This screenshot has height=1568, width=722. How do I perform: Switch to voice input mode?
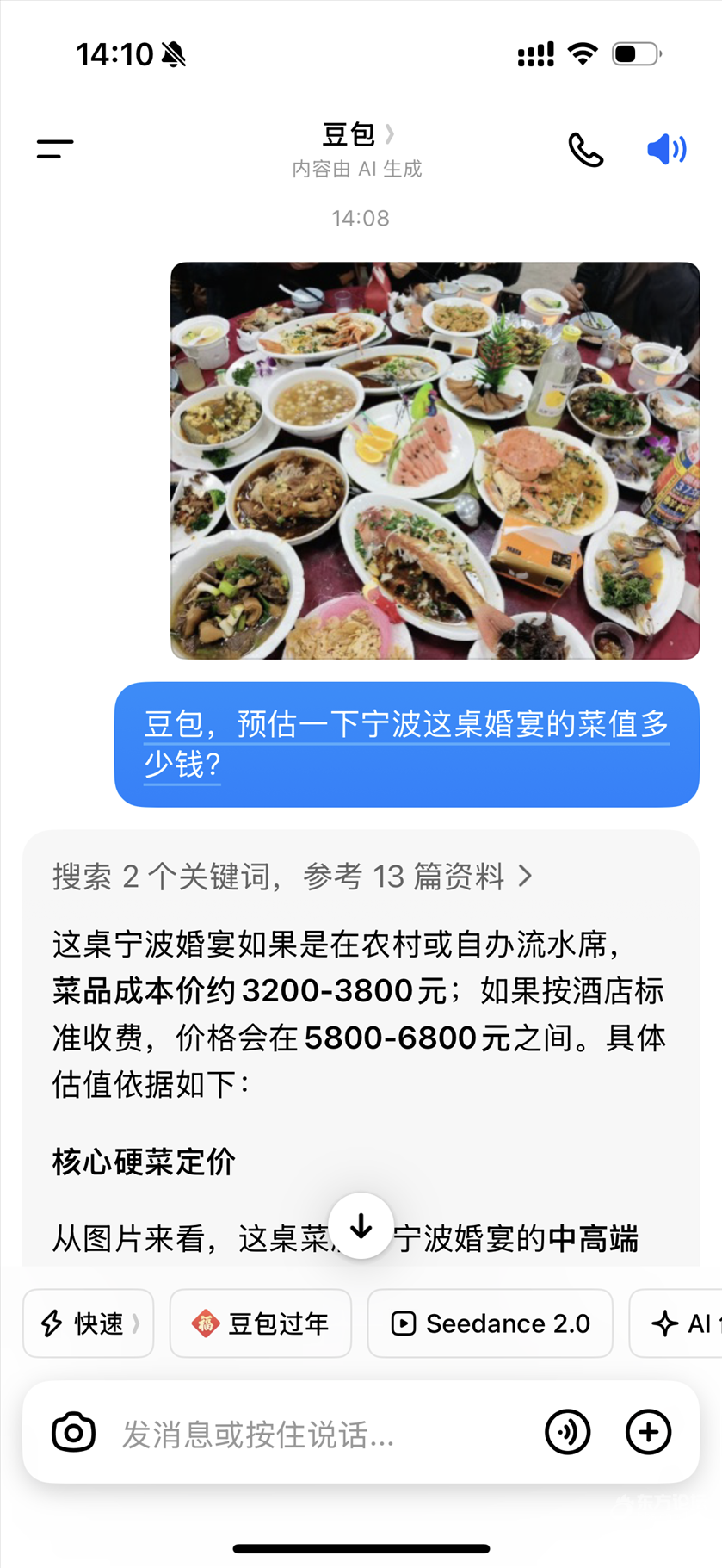(568, 1432)
